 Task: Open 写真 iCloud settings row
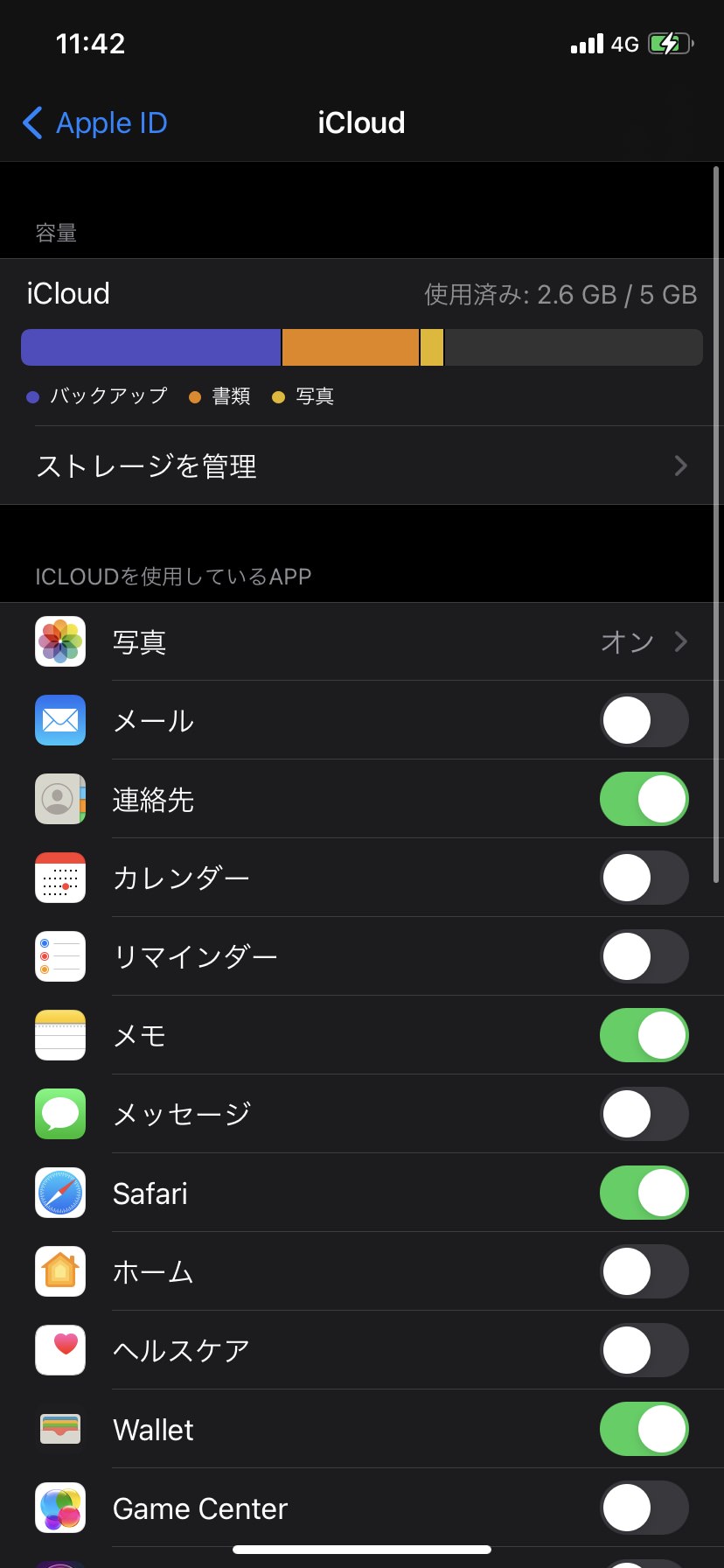tap(361, 642)
